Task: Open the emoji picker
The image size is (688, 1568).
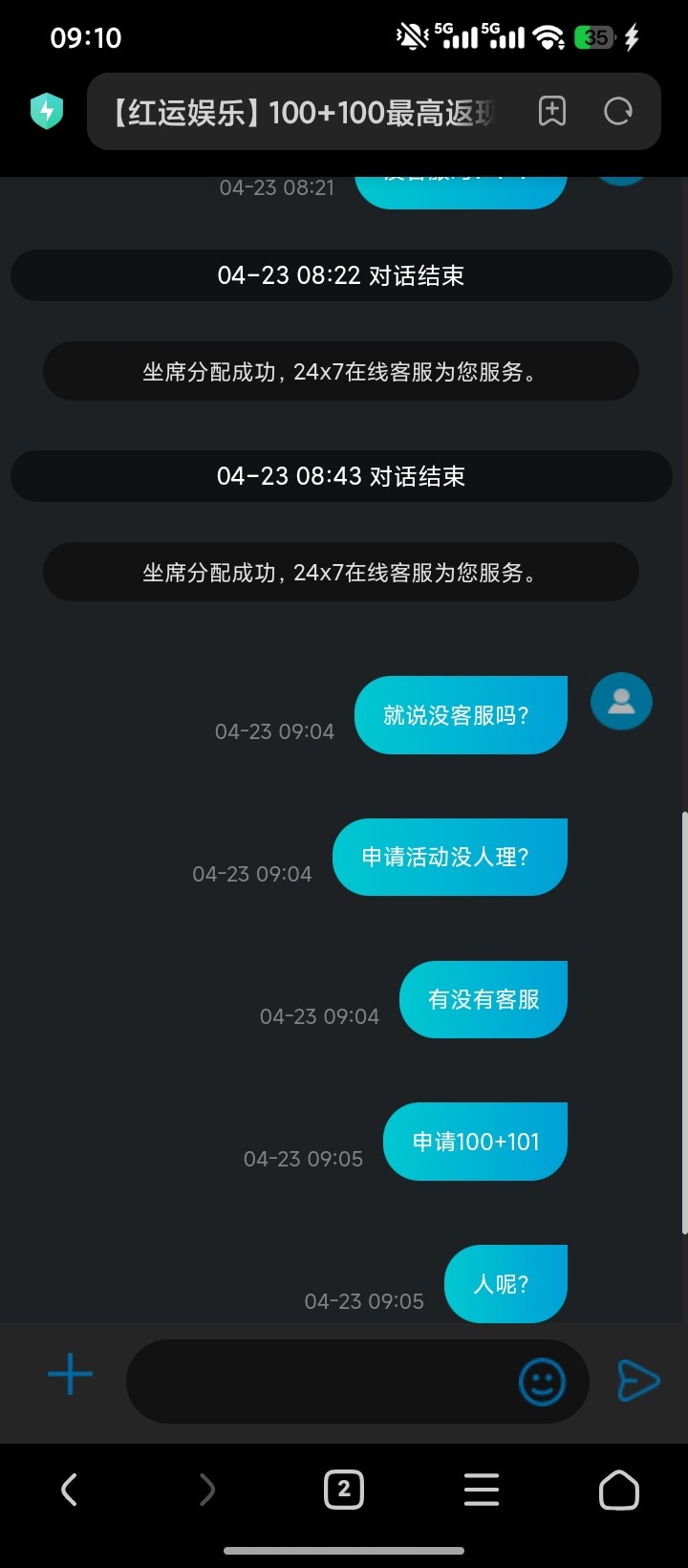Action: pyautogui.click(x=542, y=1382)
